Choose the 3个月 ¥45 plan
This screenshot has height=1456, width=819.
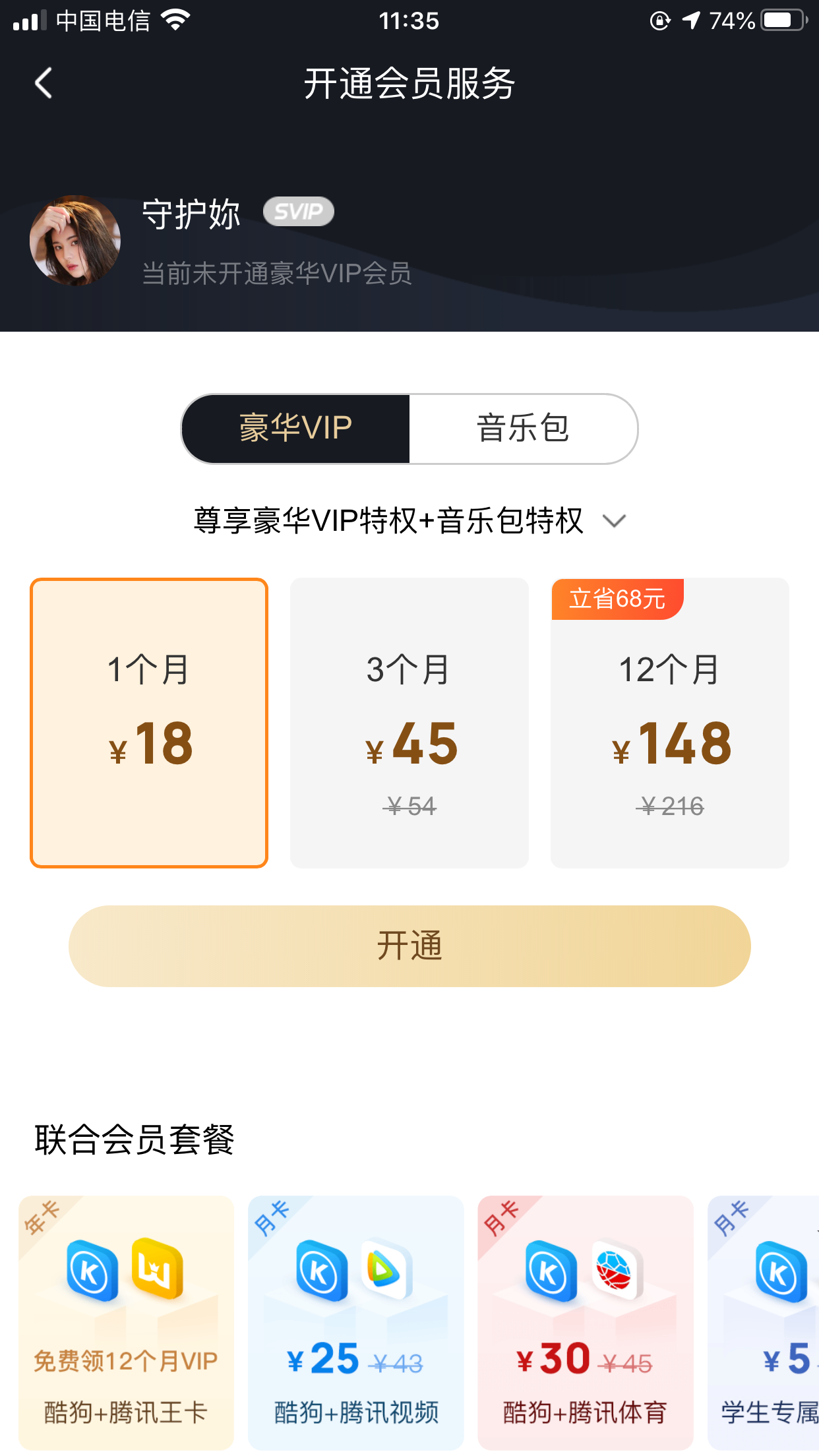409,723
